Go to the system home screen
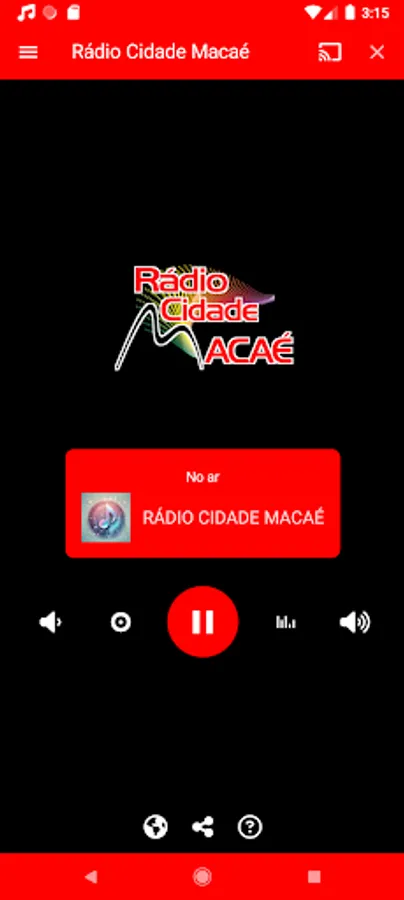The height and width of the screenshot is (900, 404). [x=202, y=876]
